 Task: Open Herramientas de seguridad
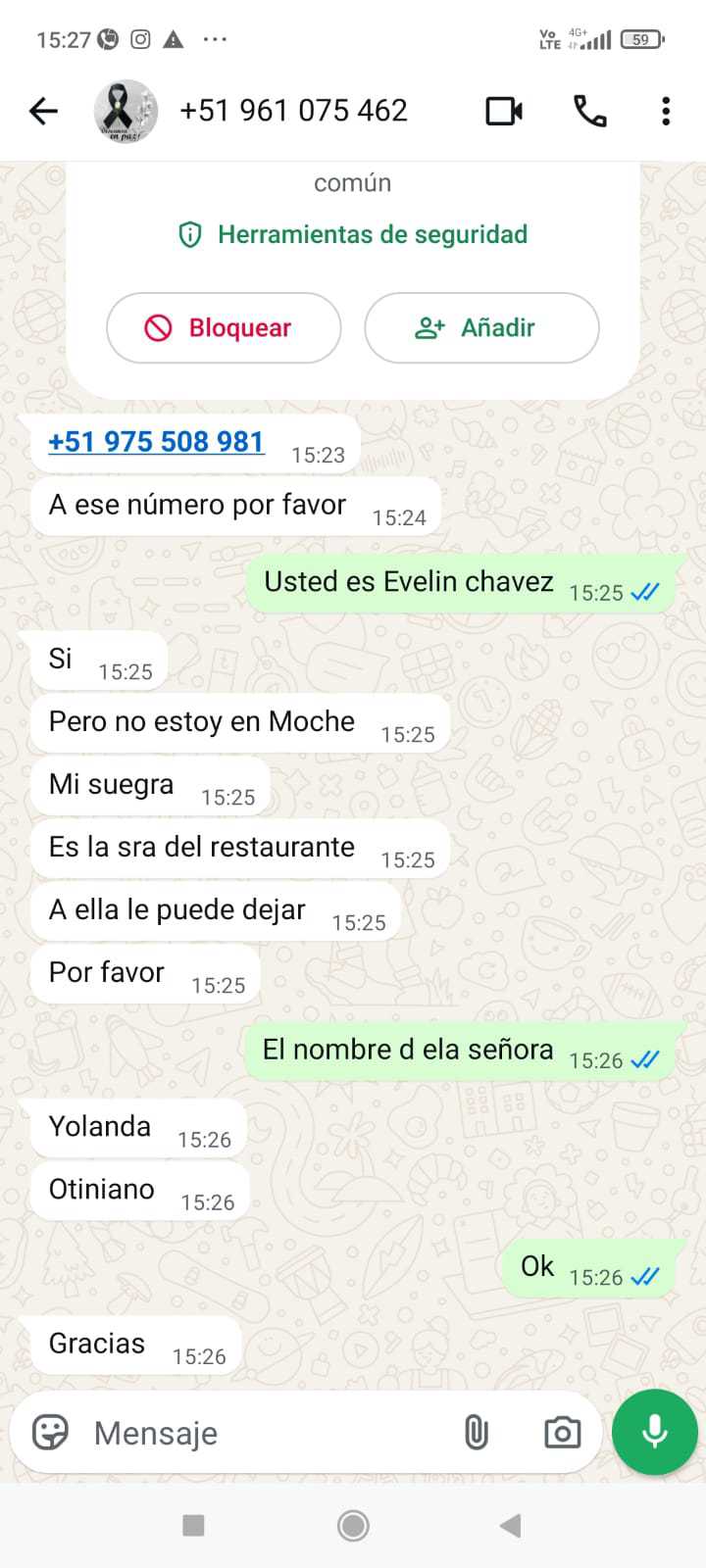pyautogui.click(x=353, y=235)
